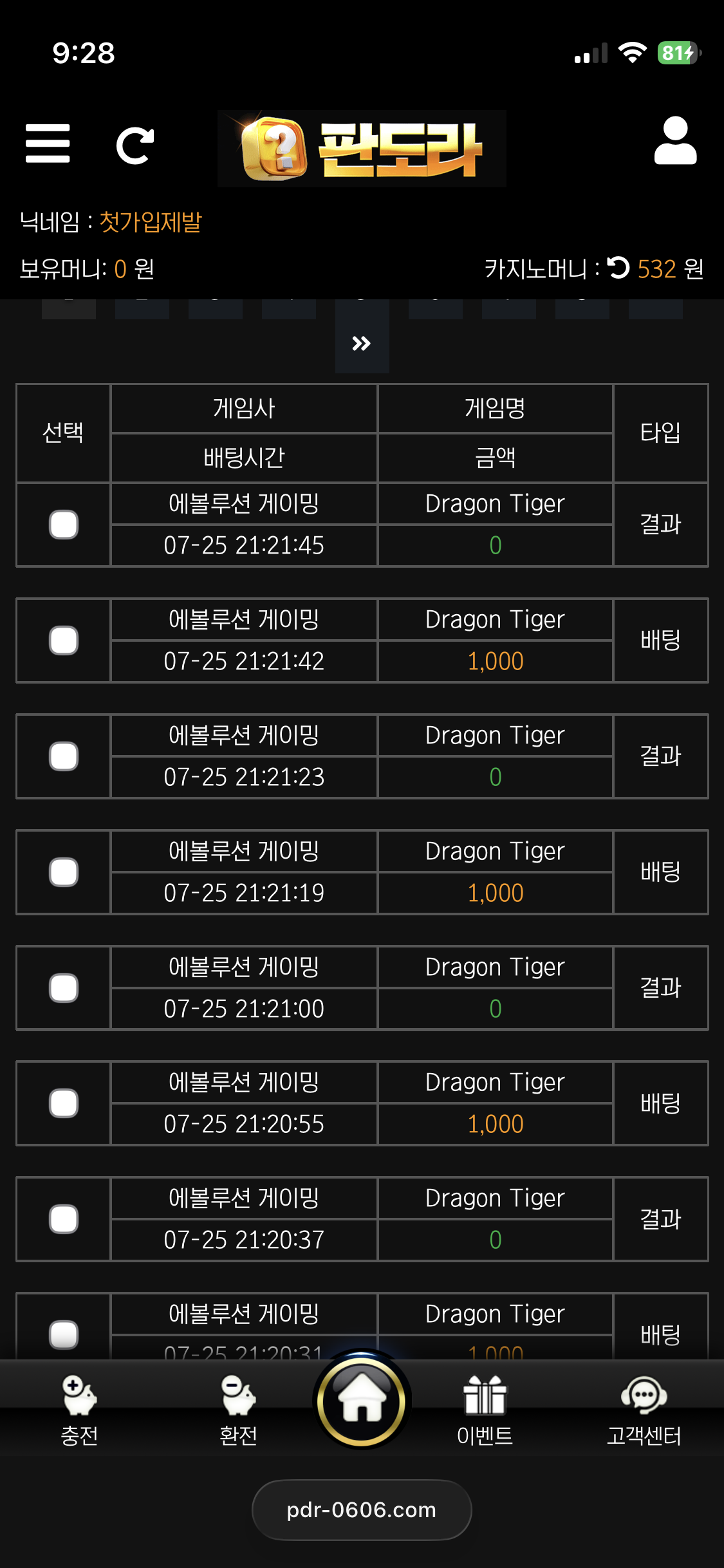Image resolution: width=724 pixels, height=1568 pixels.
Task: Tick the checkbox for the 21:20:37 row
Action: click(x=64, y=1219)
